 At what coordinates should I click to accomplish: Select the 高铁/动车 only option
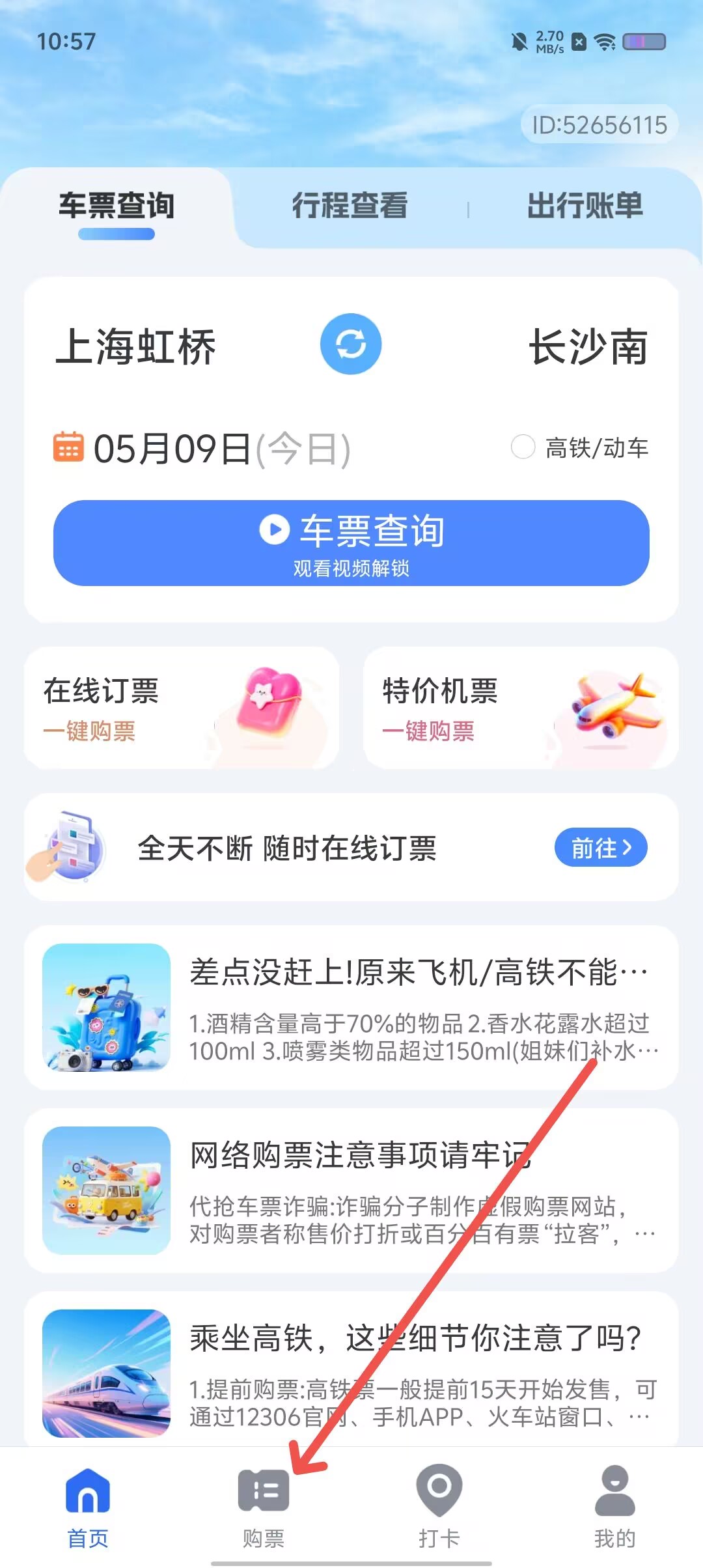[579, 447]
